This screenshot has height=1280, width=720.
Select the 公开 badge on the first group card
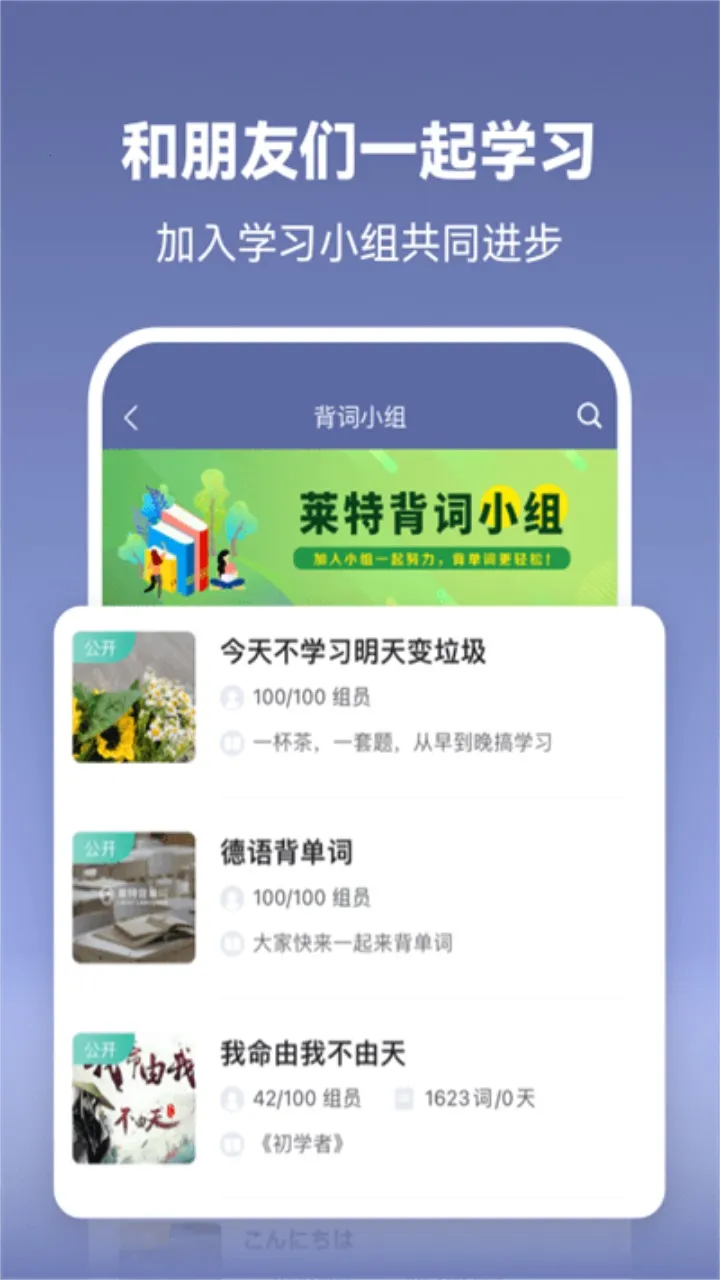point(99,646)
